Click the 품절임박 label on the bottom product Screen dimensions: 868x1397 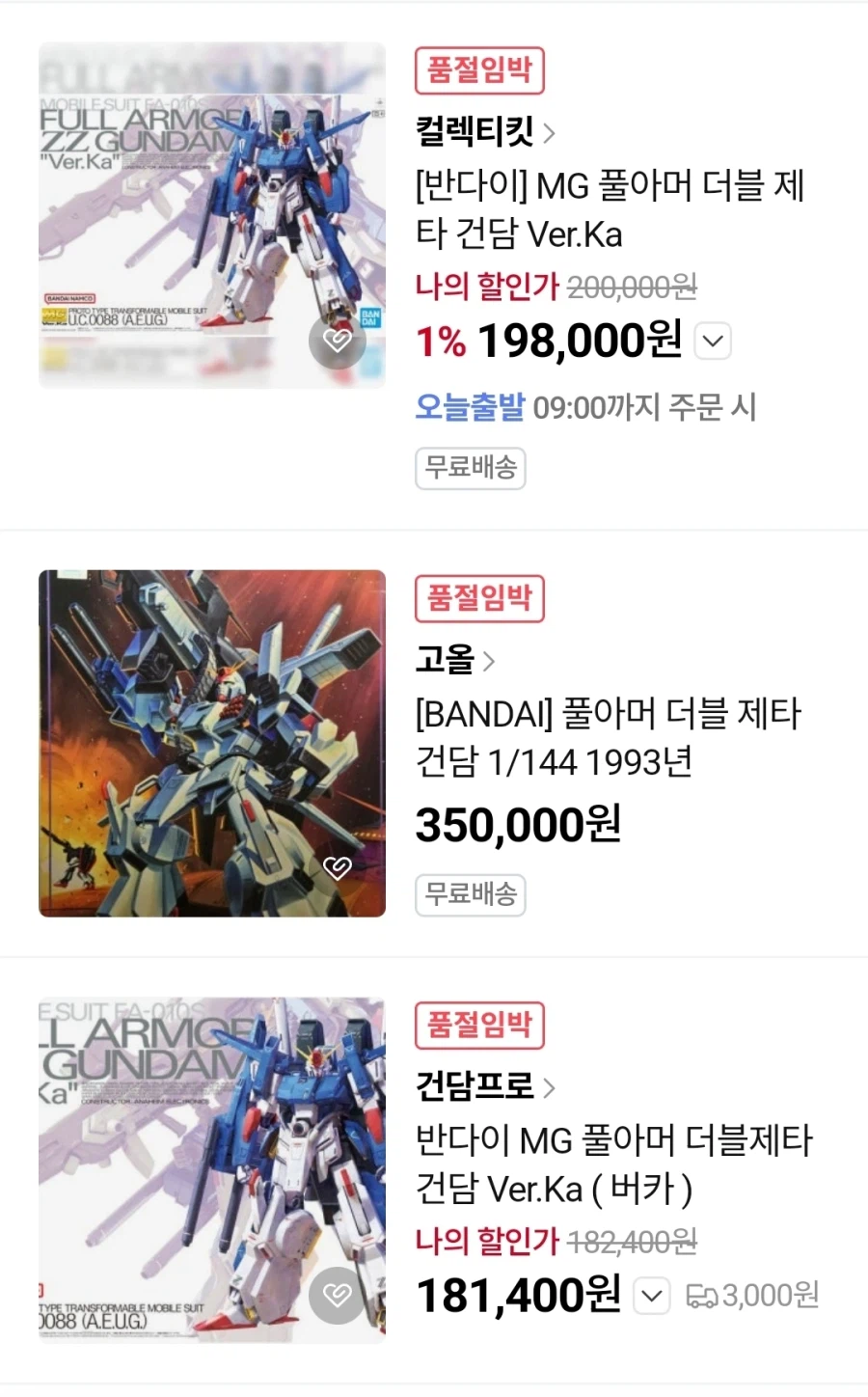(479, 1026)
